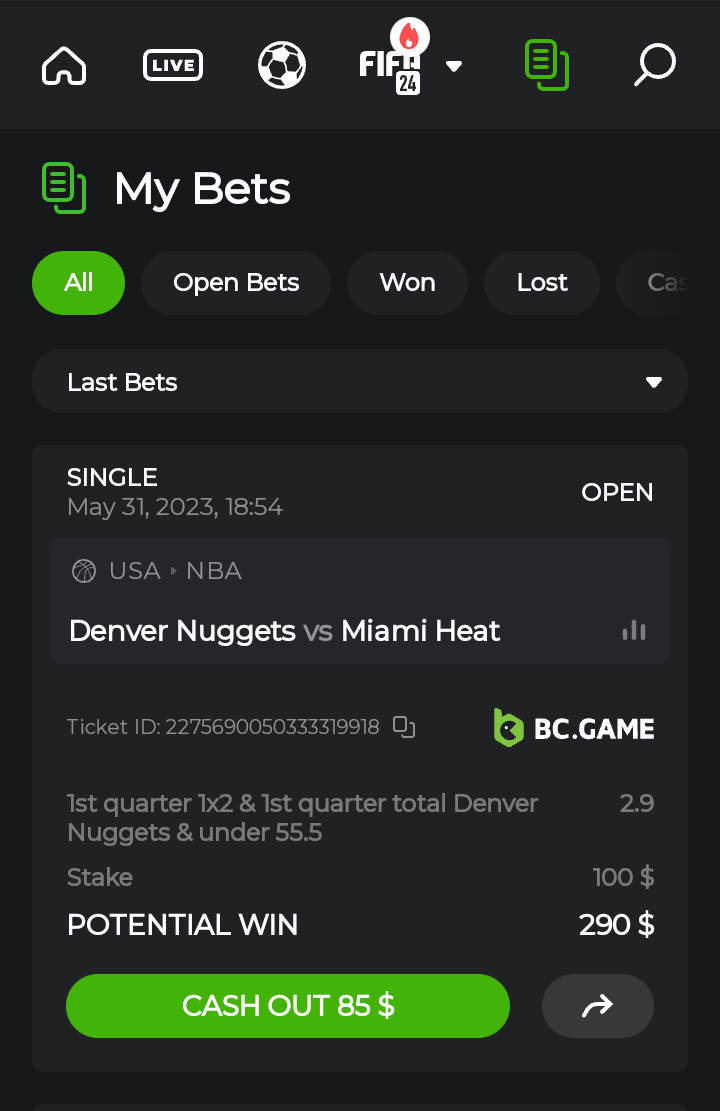Open the search magnifier
720x1111 pixels.
pos(656,66)
